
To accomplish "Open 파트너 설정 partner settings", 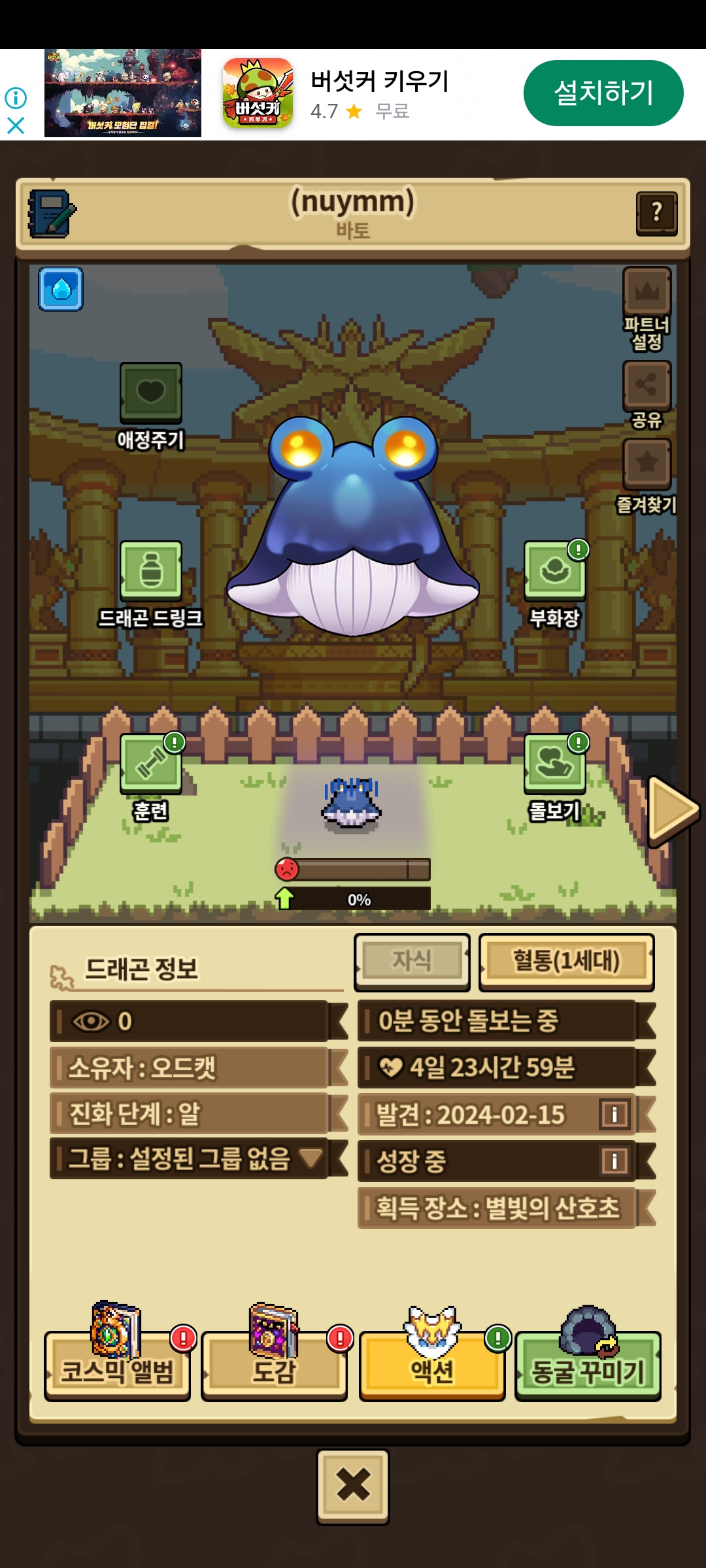I will coord(647,293).
